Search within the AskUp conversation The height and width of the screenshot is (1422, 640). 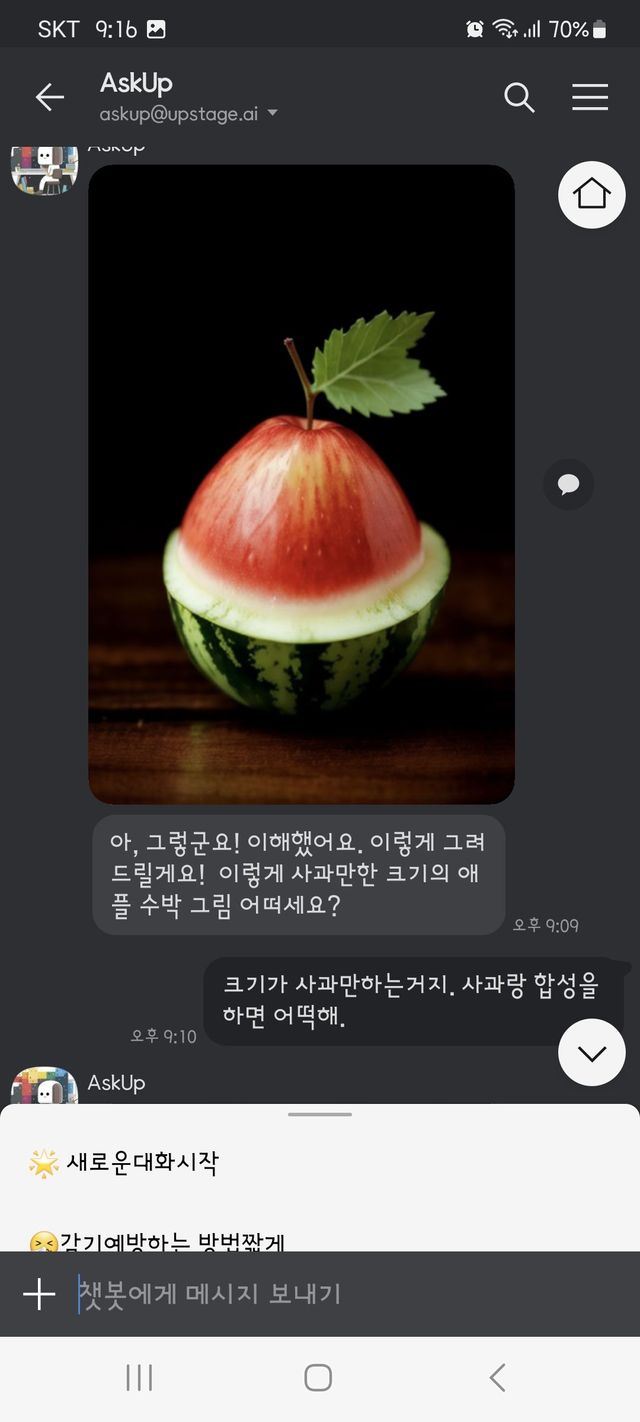point(519,97)
